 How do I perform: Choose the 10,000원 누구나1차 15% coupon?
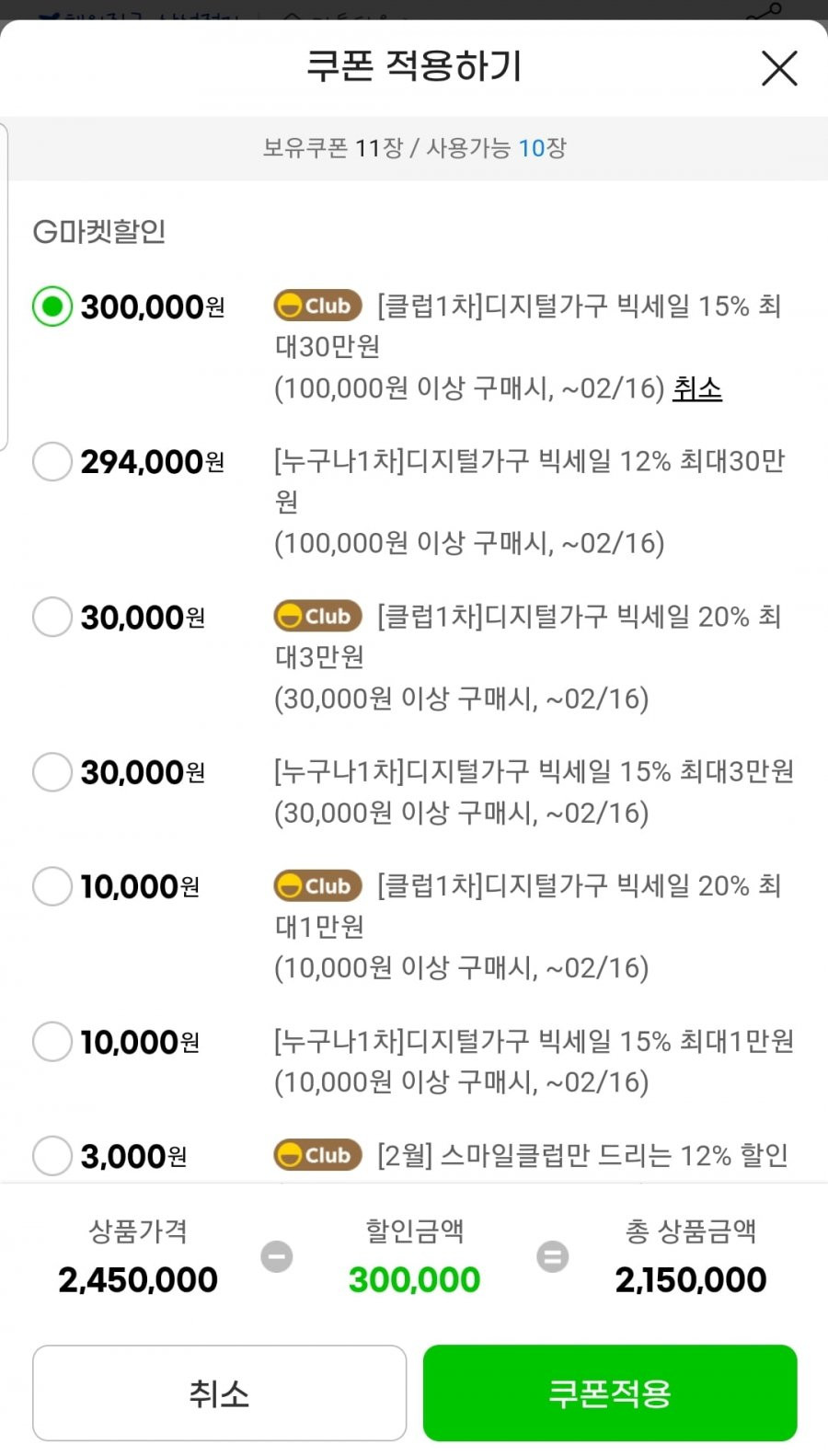pyautogui.click(x=52, y=1042)
